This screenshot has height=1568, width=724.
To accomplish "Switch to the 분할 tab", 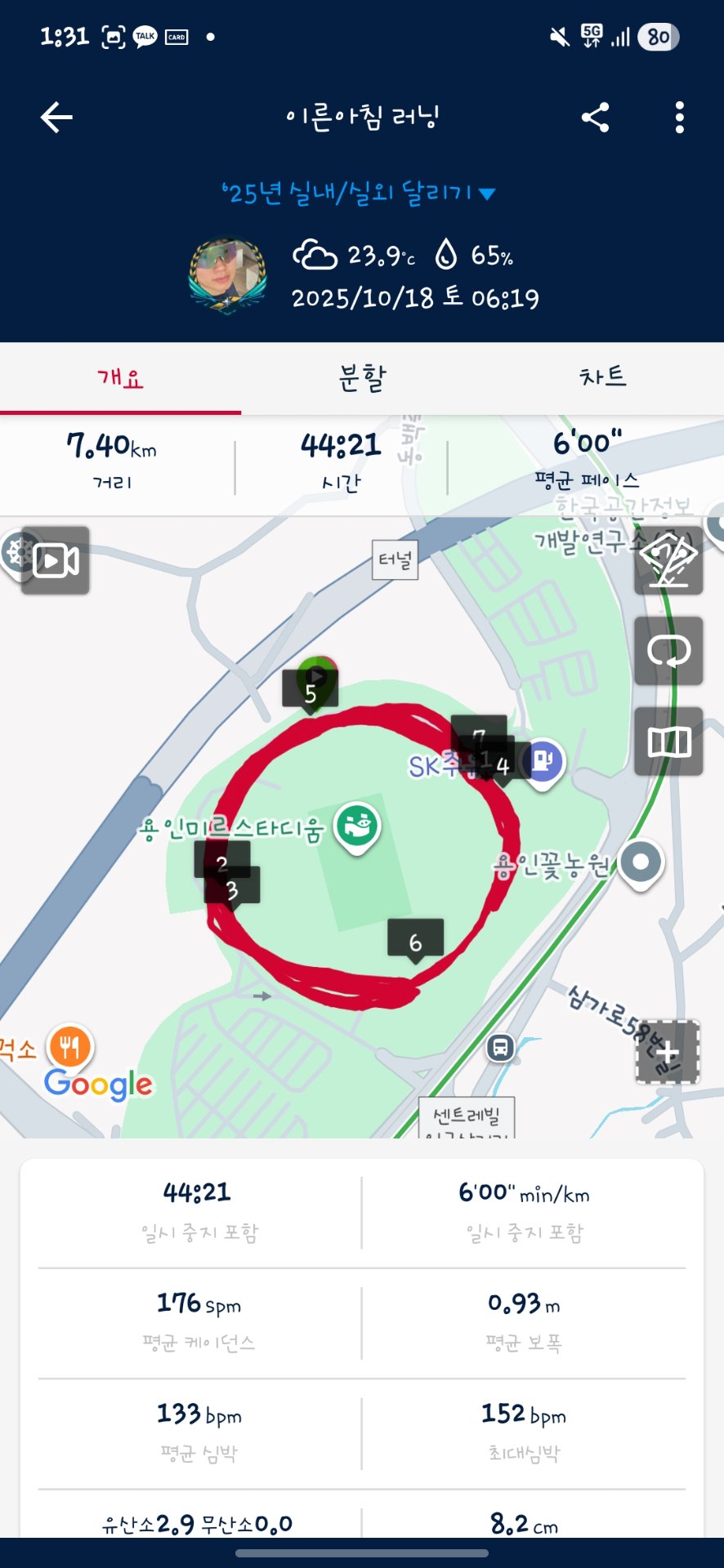I will (361, 378).
